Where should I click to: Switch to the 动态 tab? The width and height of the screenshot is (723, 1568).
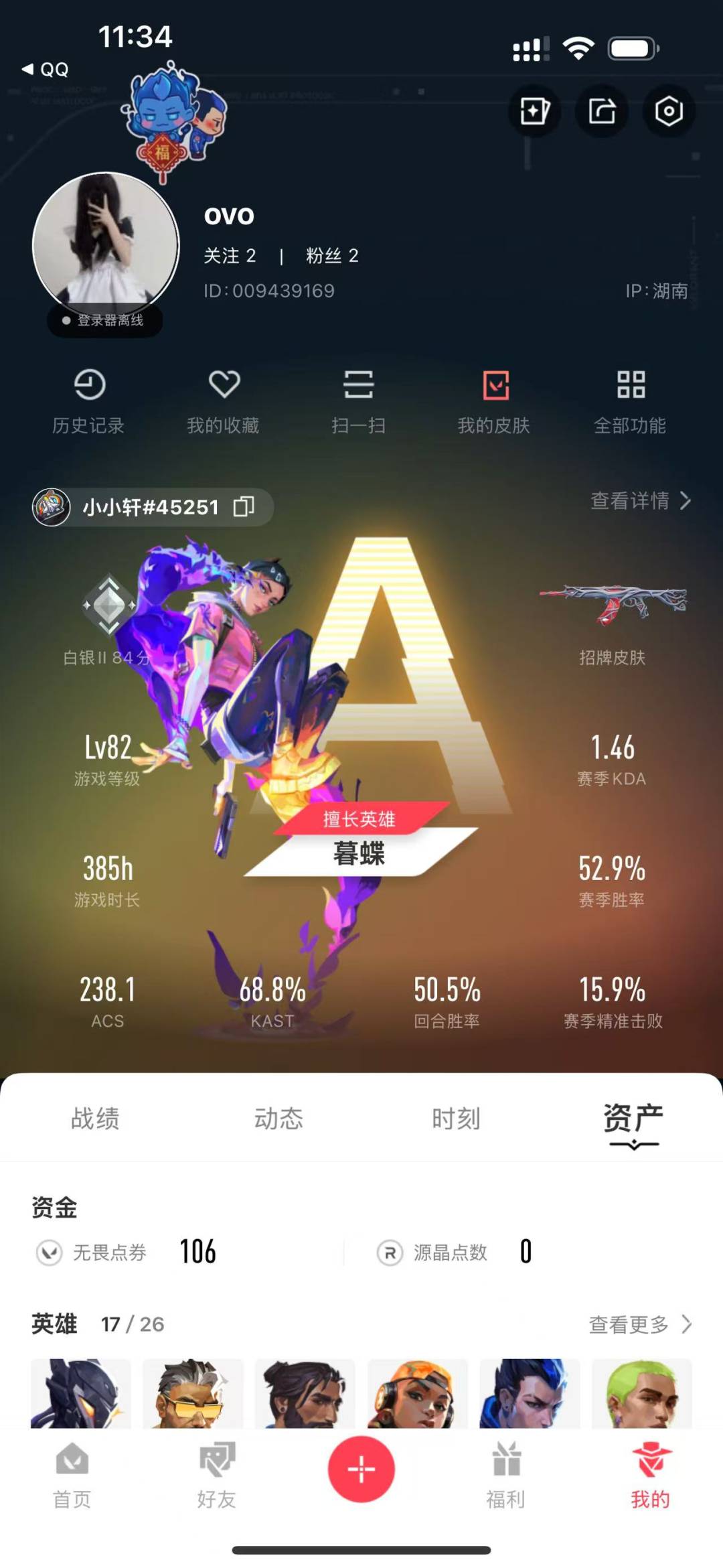(278, 1119)
